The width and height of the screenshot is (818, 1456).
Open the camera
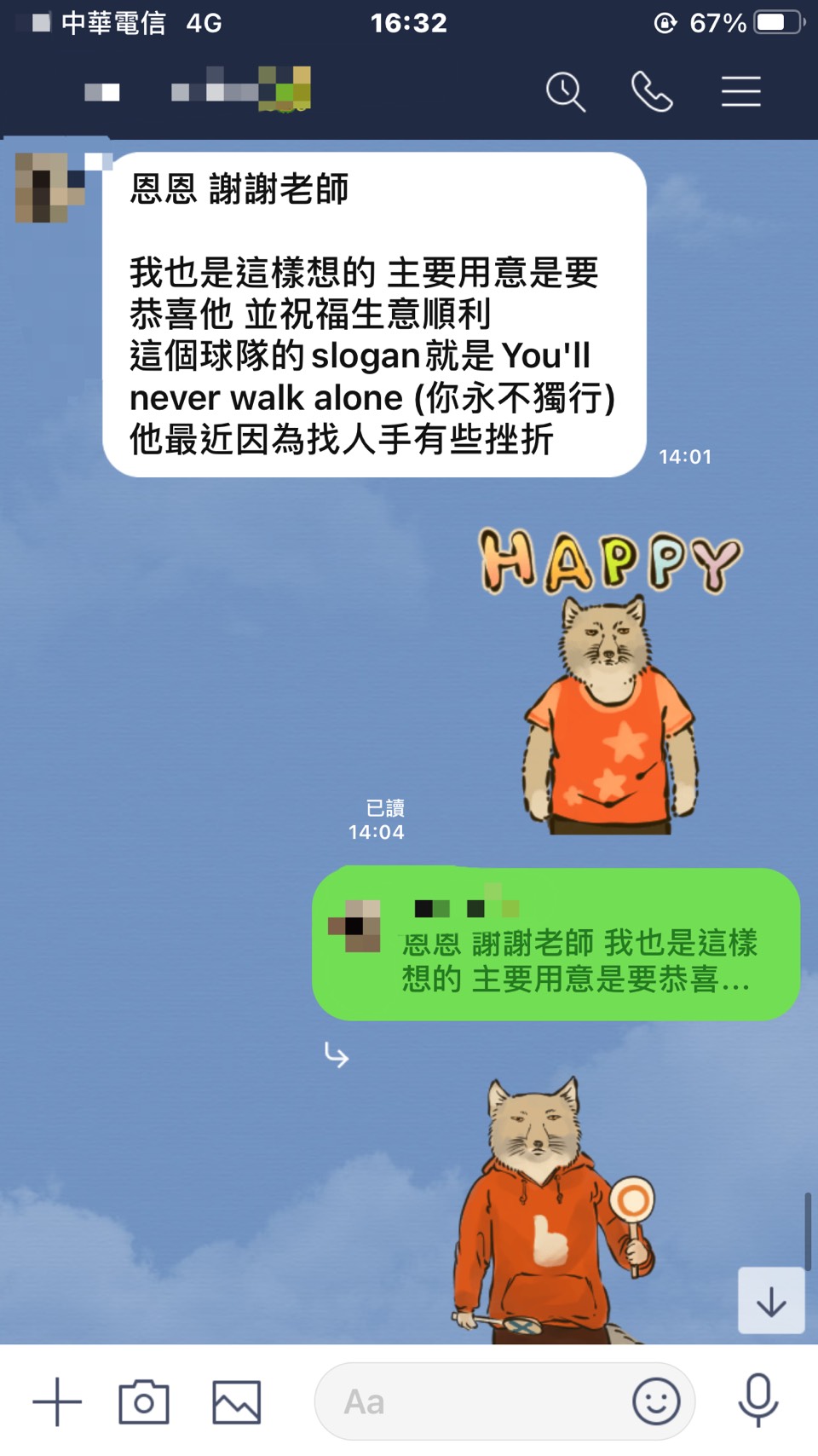click(144, 1401)
